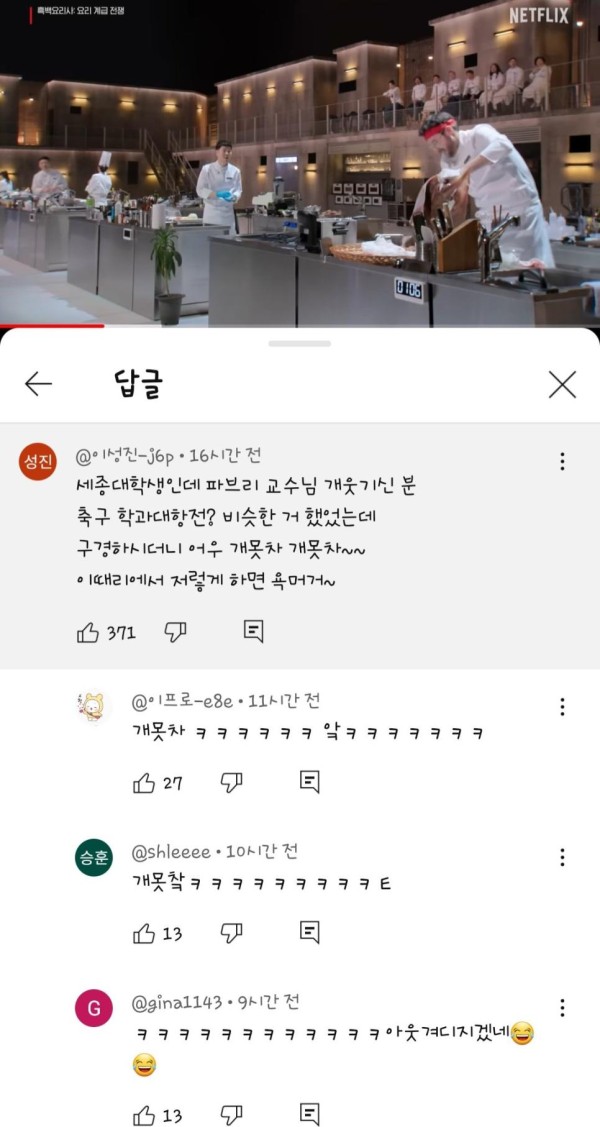Open more options for gina1143's reply
Image resolution: width=600 pixels, height=1127 pixels.
[x=562, y=1007]
